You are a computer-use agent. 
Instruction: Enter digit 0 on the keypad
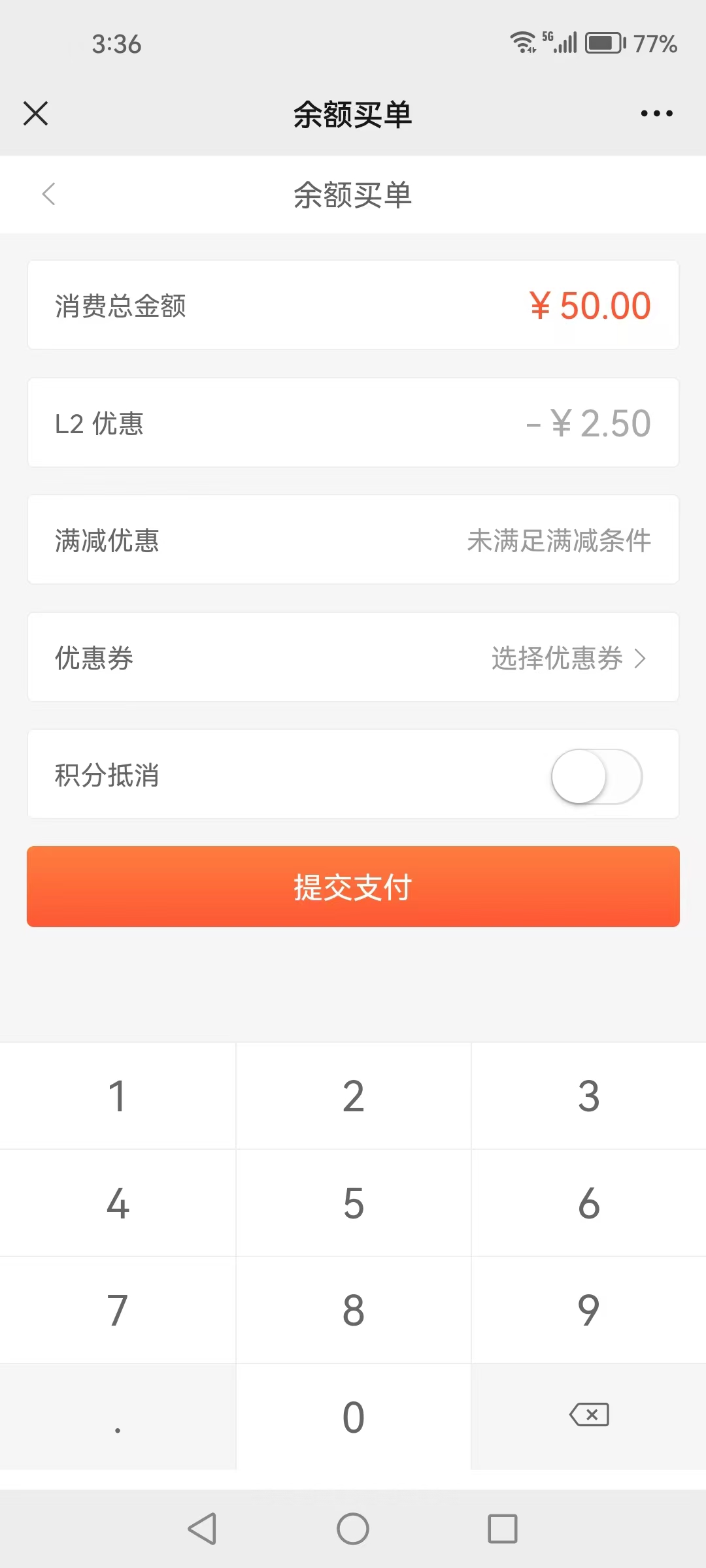pyautogui.click(x=353, y=1417)
